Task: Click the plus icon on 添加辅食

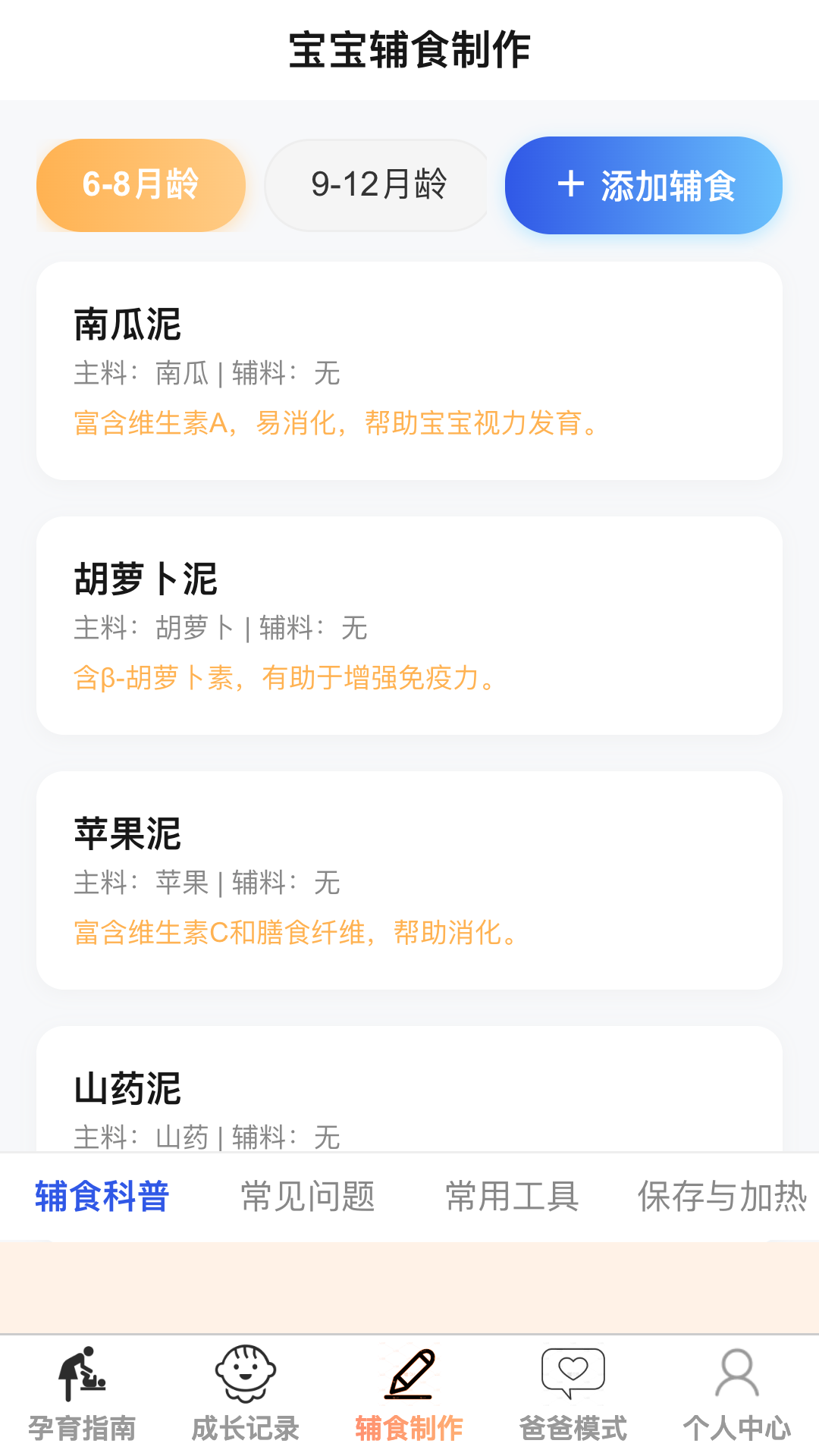Action: [570, 185]
